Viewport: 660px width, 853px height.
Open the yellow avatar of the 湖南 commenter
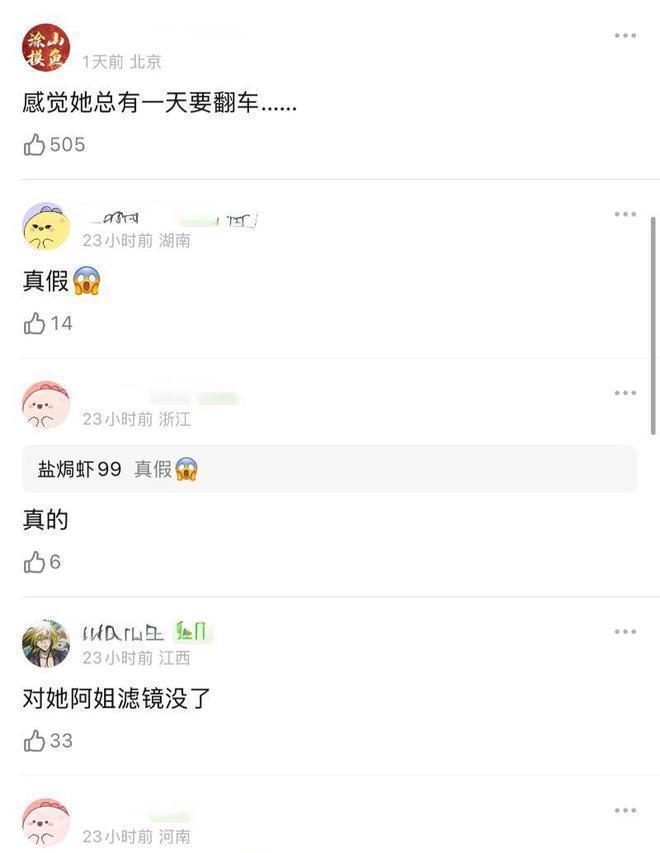click(x=46, y=227)
